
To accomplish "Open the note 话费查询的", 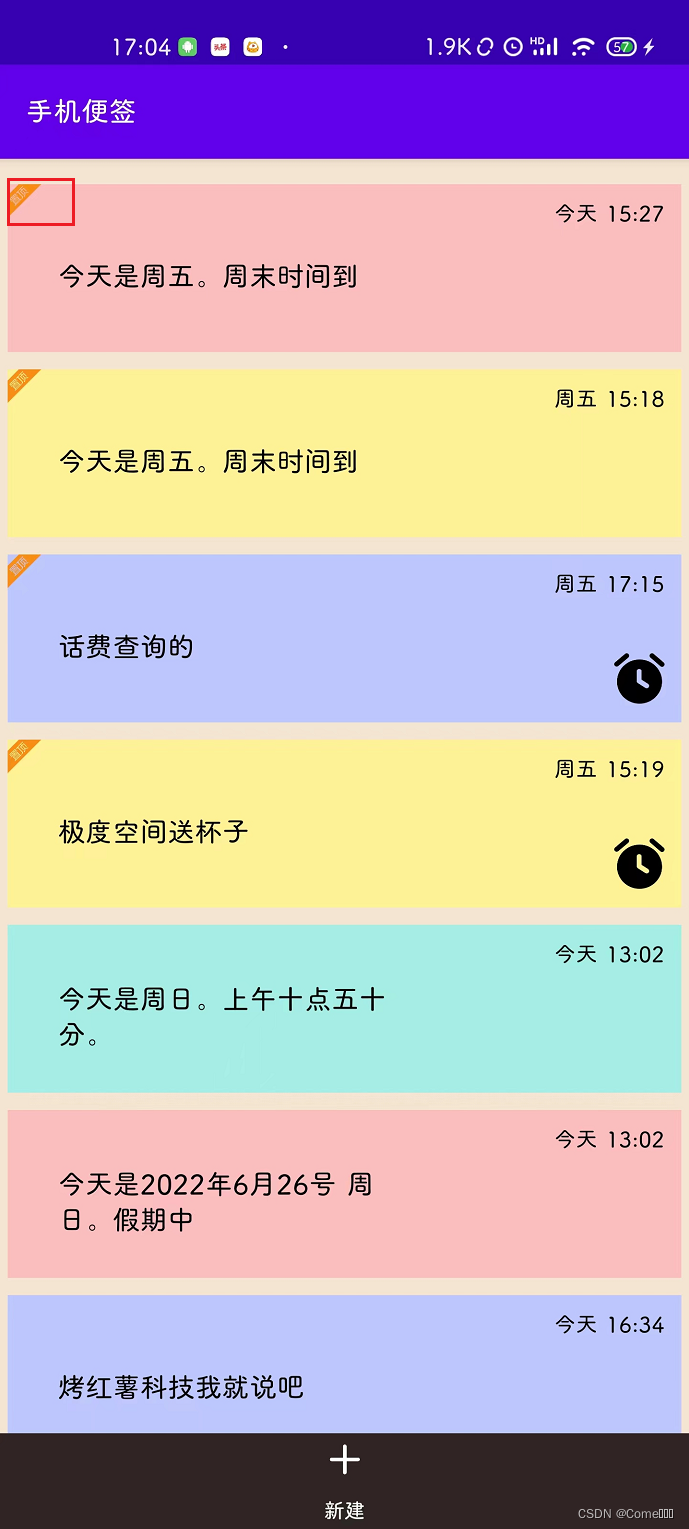I will pos(344,638).
